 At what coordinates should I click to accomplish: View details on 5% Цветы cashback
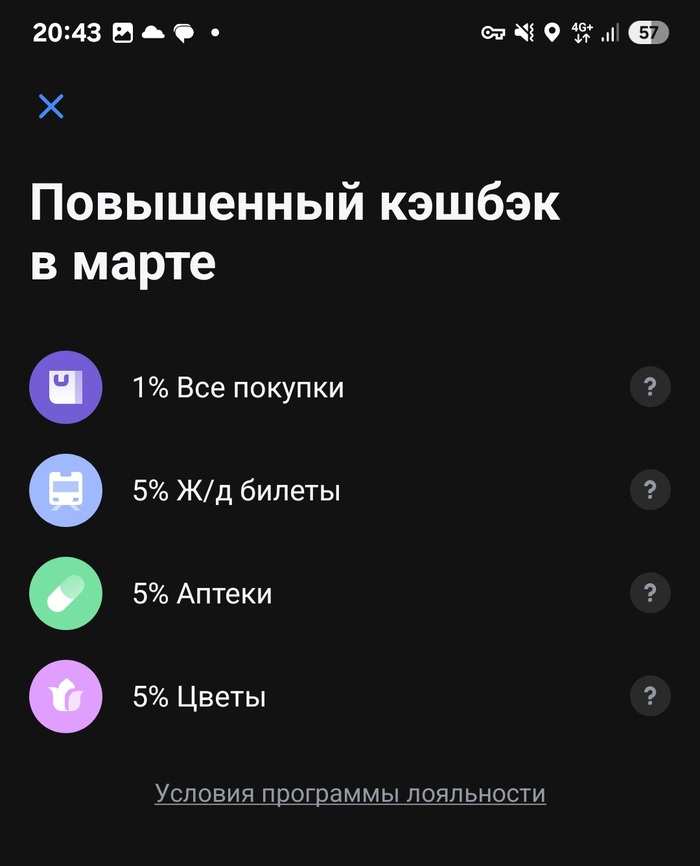click(650, 696)
